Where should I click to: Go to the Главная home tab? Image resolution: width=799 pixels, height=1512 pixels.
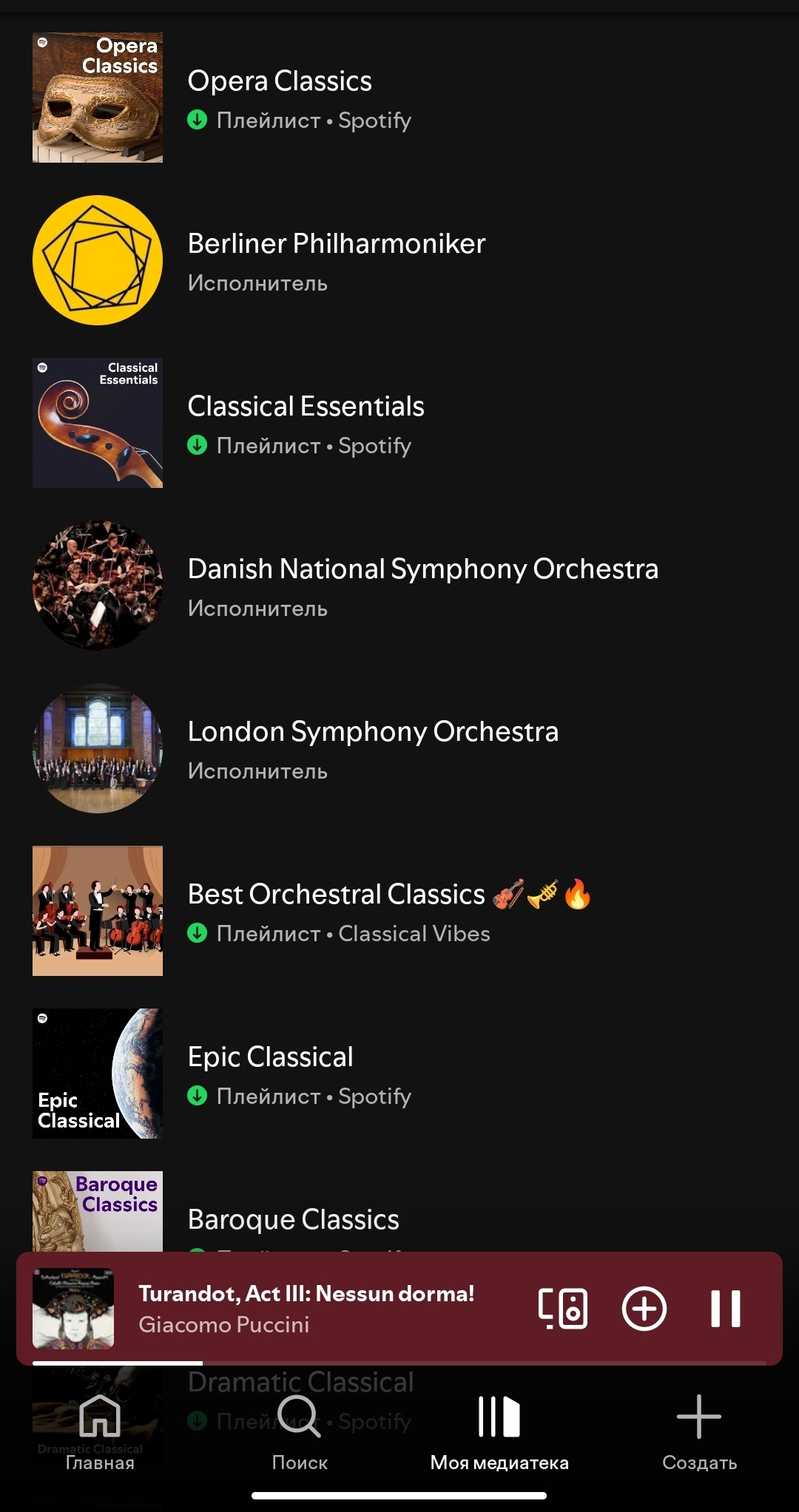point(100,1432)
